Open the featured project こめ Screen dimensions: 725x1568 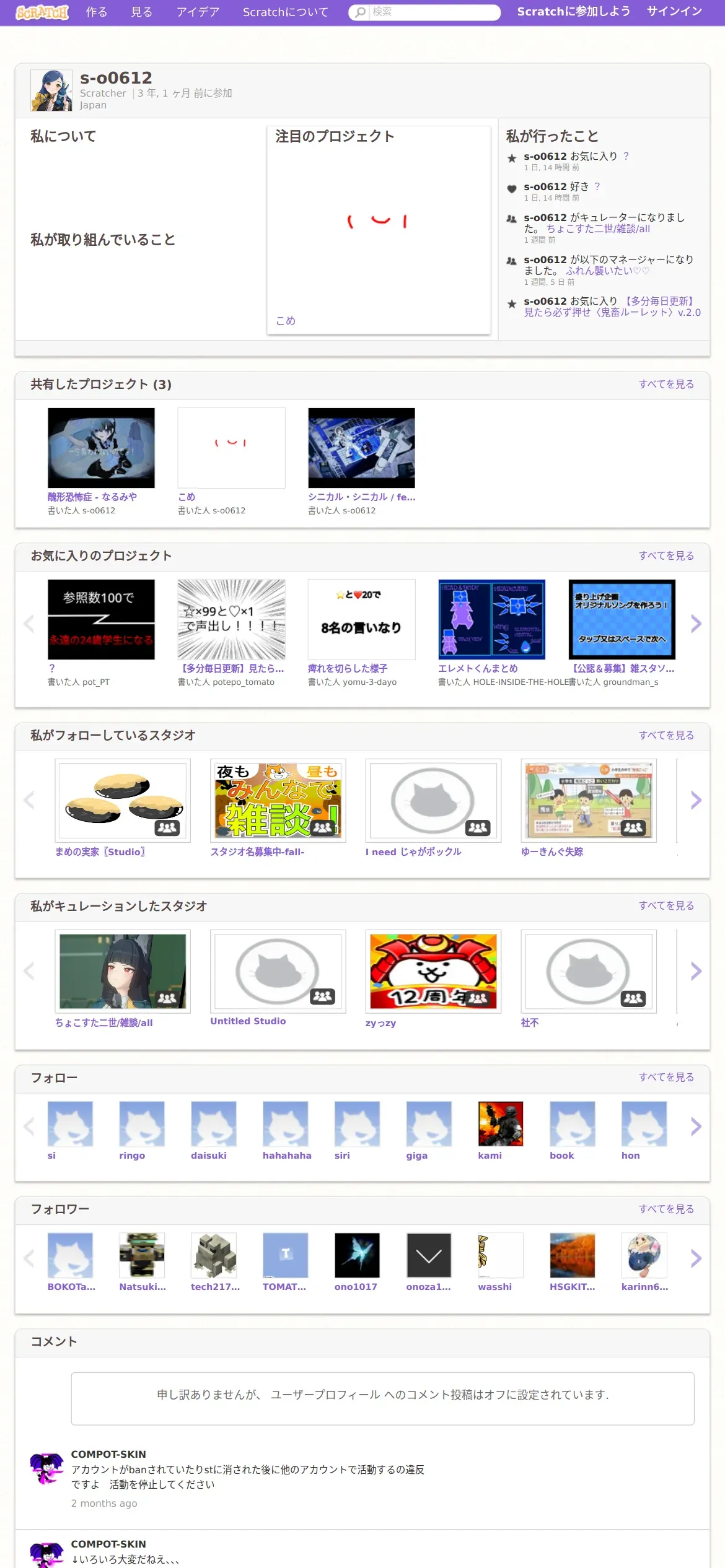285,320
